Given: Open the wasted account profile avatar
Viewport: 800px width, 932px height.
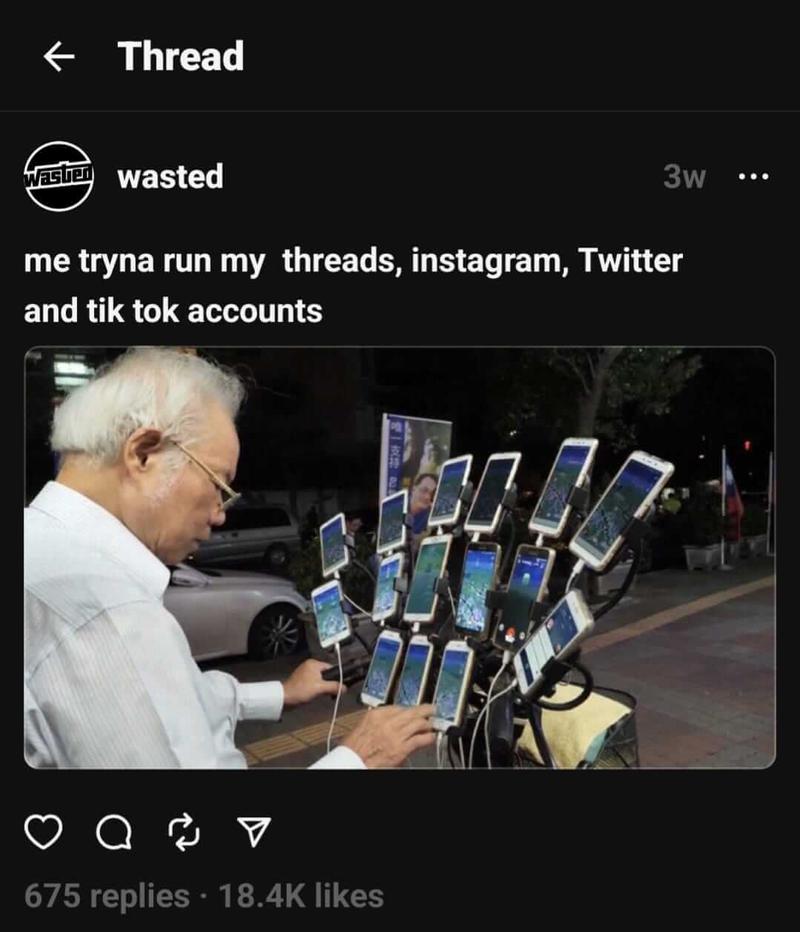Looking at the screenshot, I should [x=58, y=177].
